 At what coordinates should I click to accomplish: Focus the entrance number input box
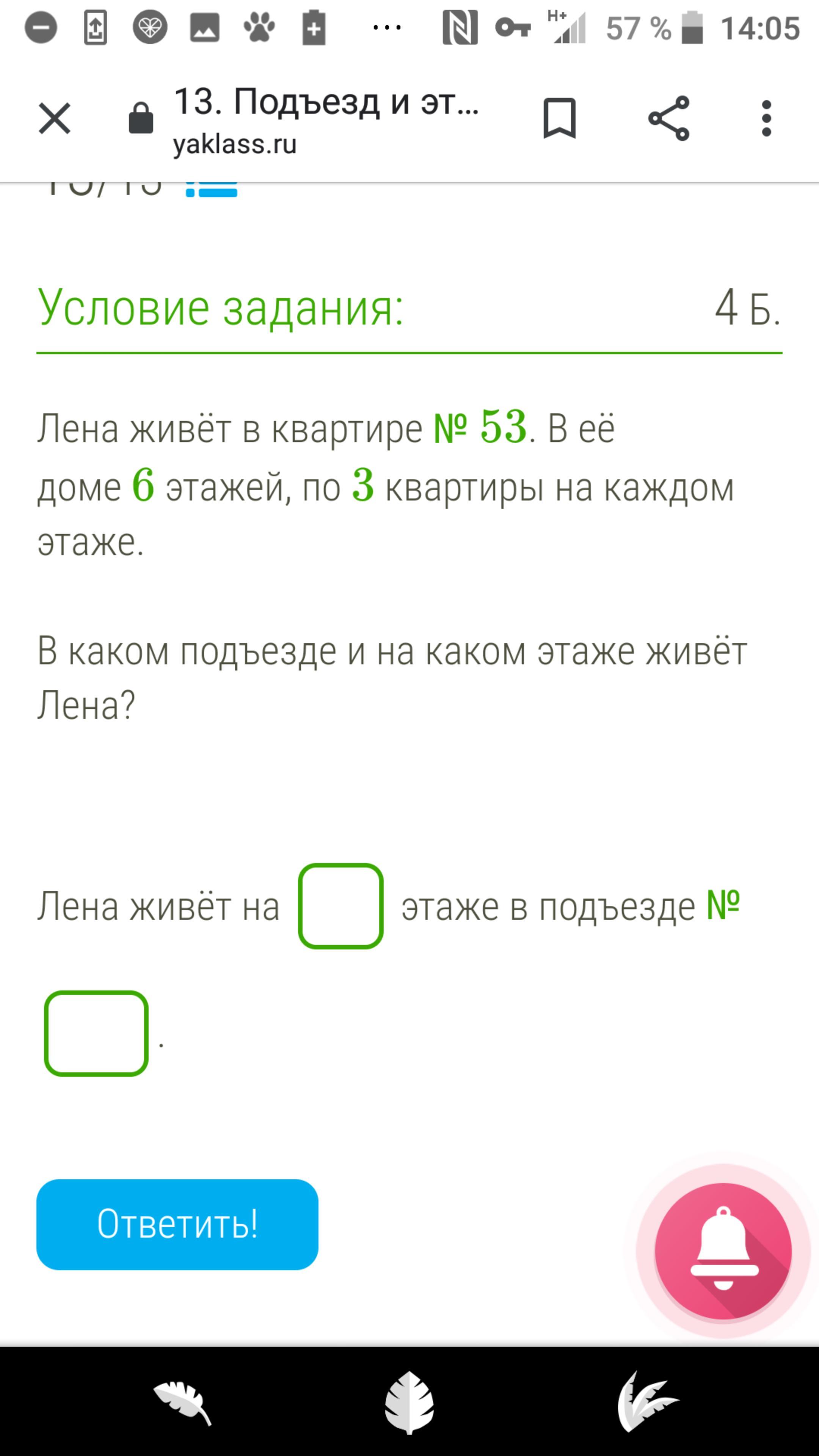click(96, 1033)
